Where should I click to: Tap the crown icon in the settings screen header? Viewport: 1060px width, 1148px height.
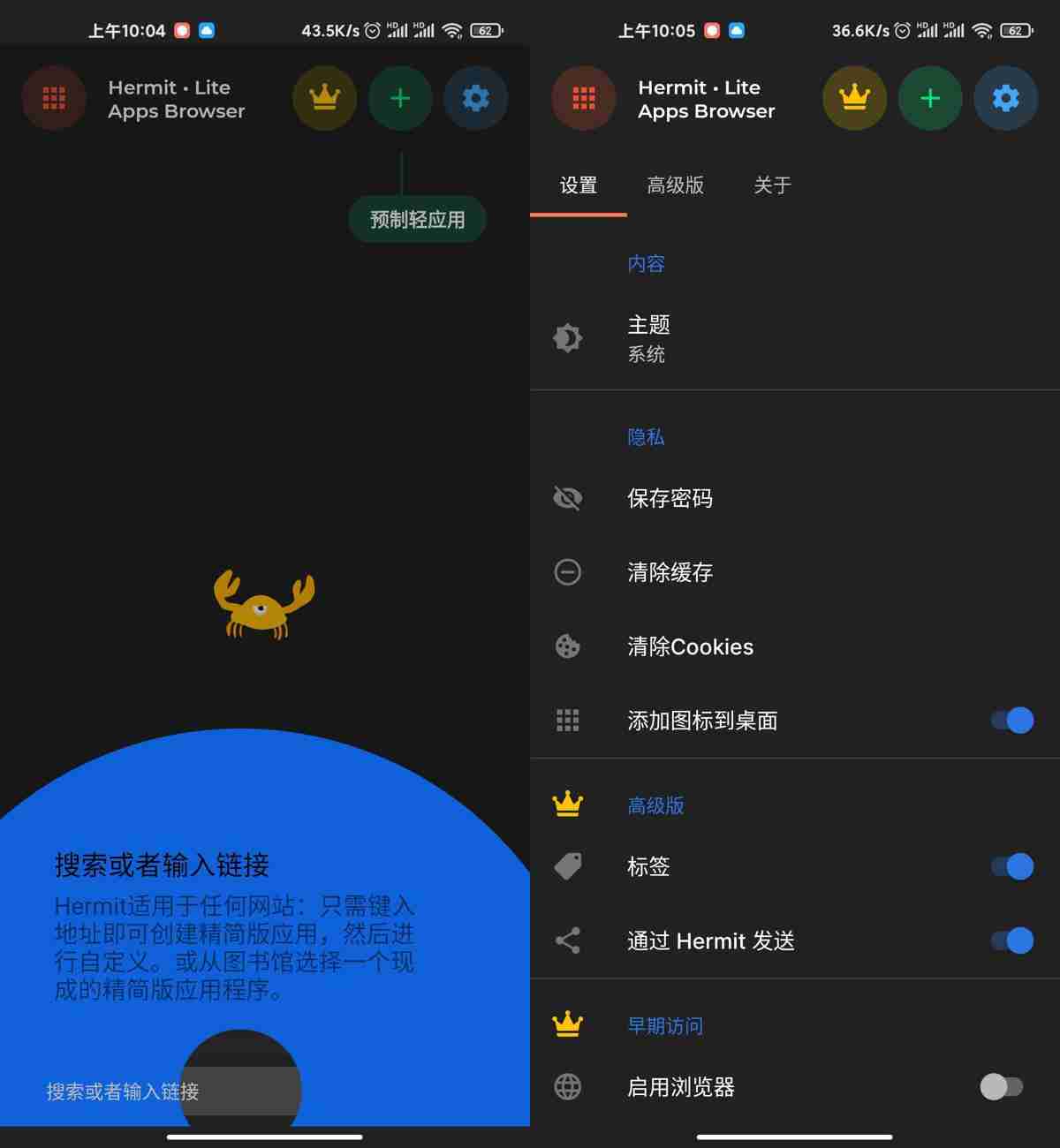pyautogui.click(x=854, y=98)
